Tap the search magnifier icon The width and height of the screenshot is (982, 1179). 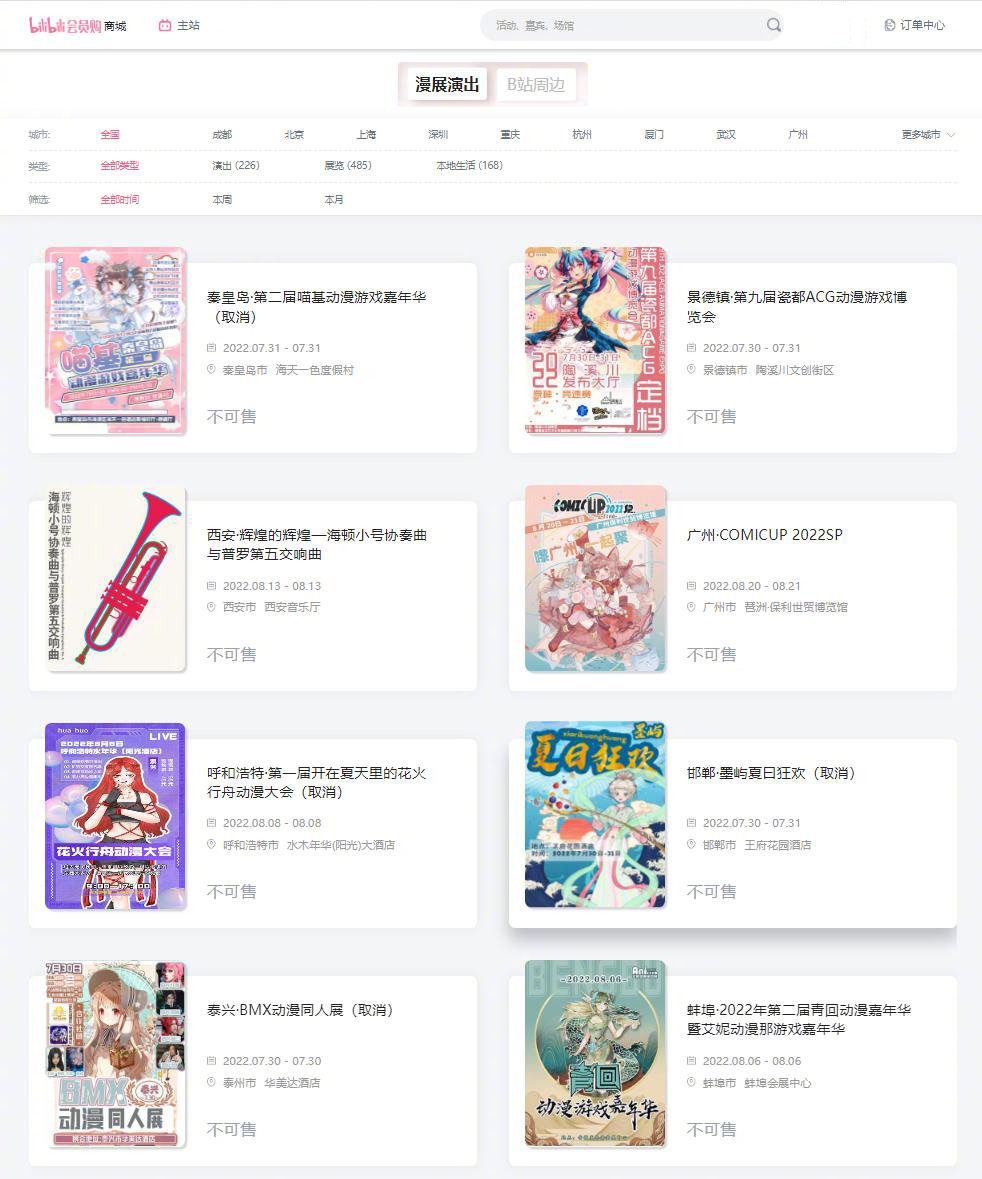click(x=773, y=25)
